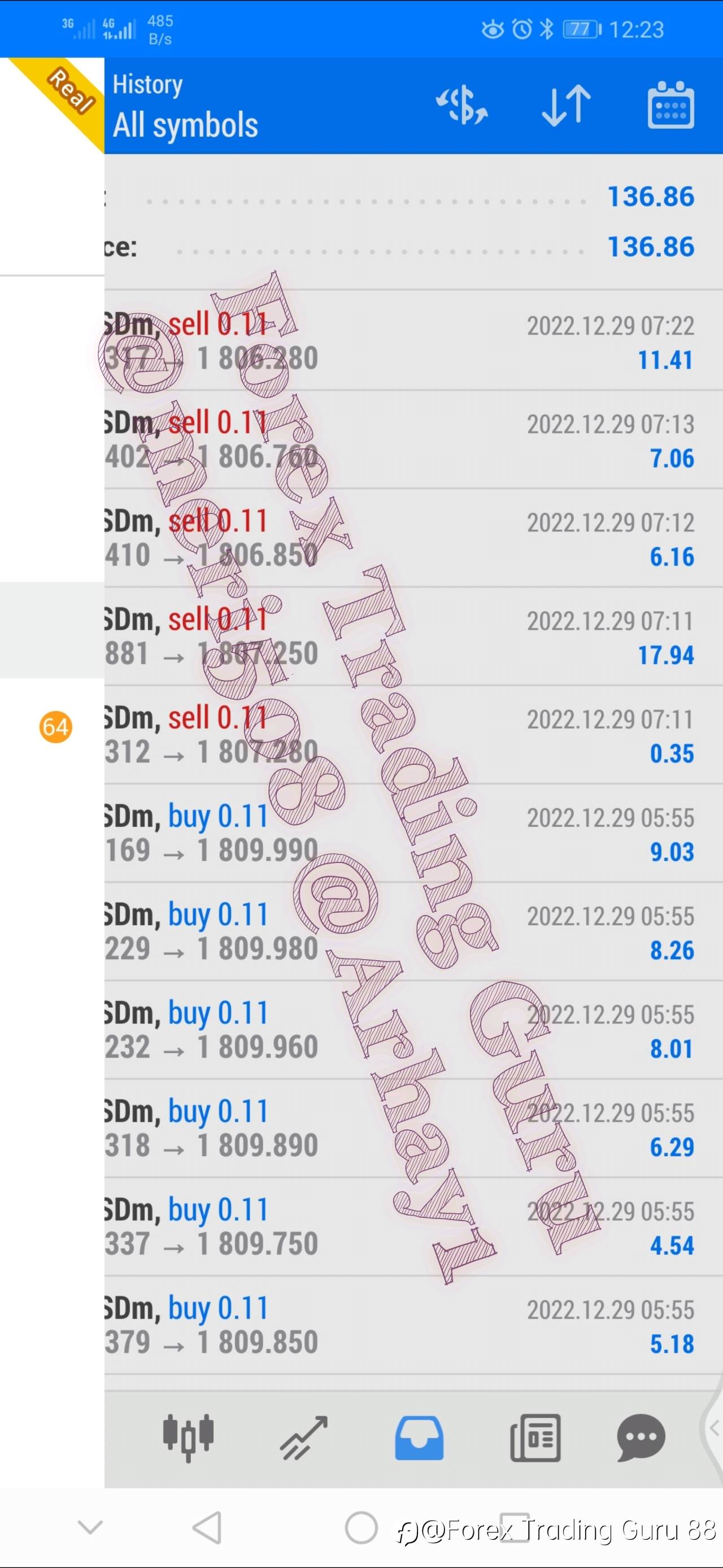This screenshot has width=723, height=1568.
Task: Tap the system home circle button
Action: click(x=361, y=1528)
